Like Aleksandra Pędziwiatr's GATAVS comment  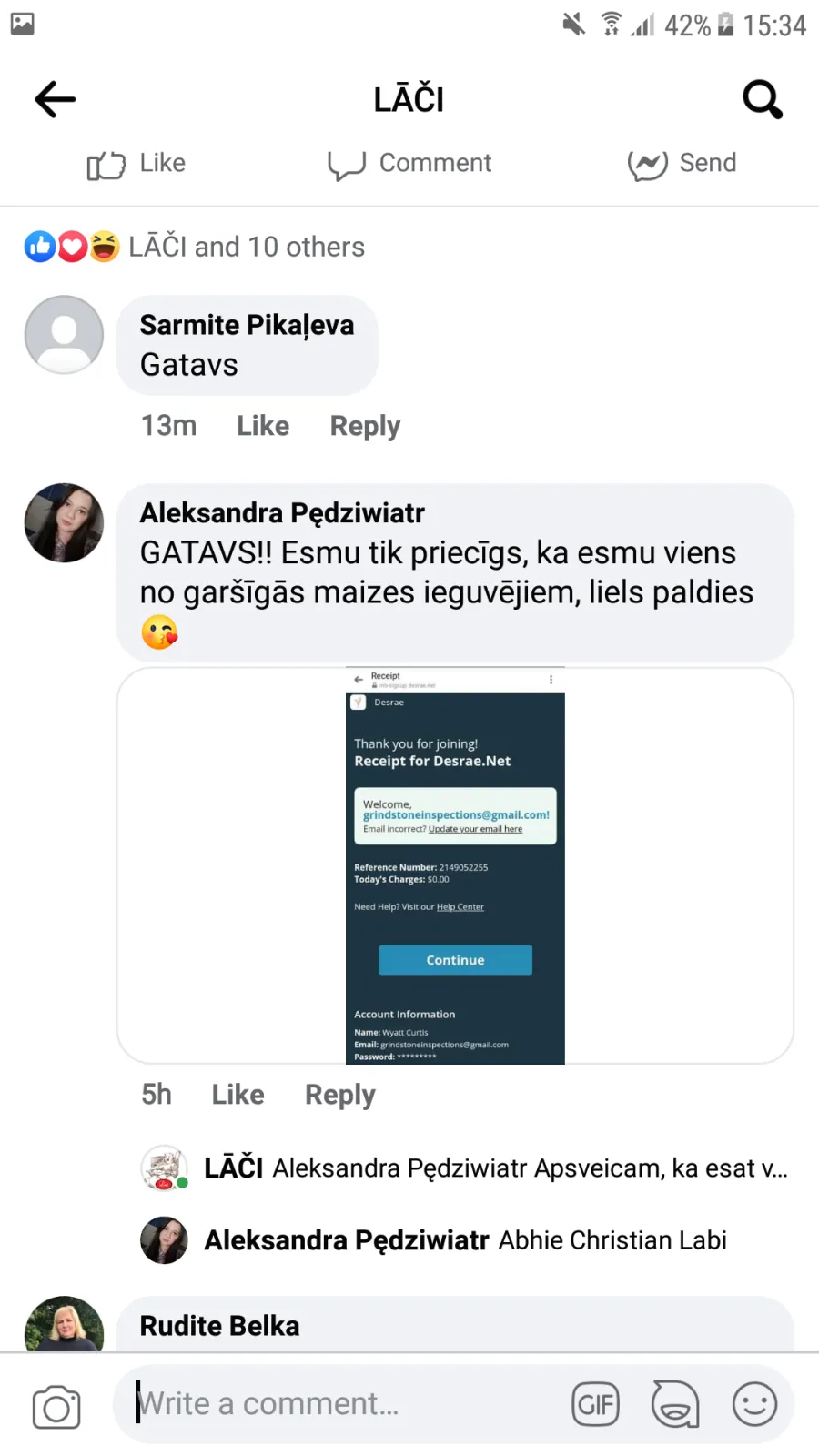238,1095
